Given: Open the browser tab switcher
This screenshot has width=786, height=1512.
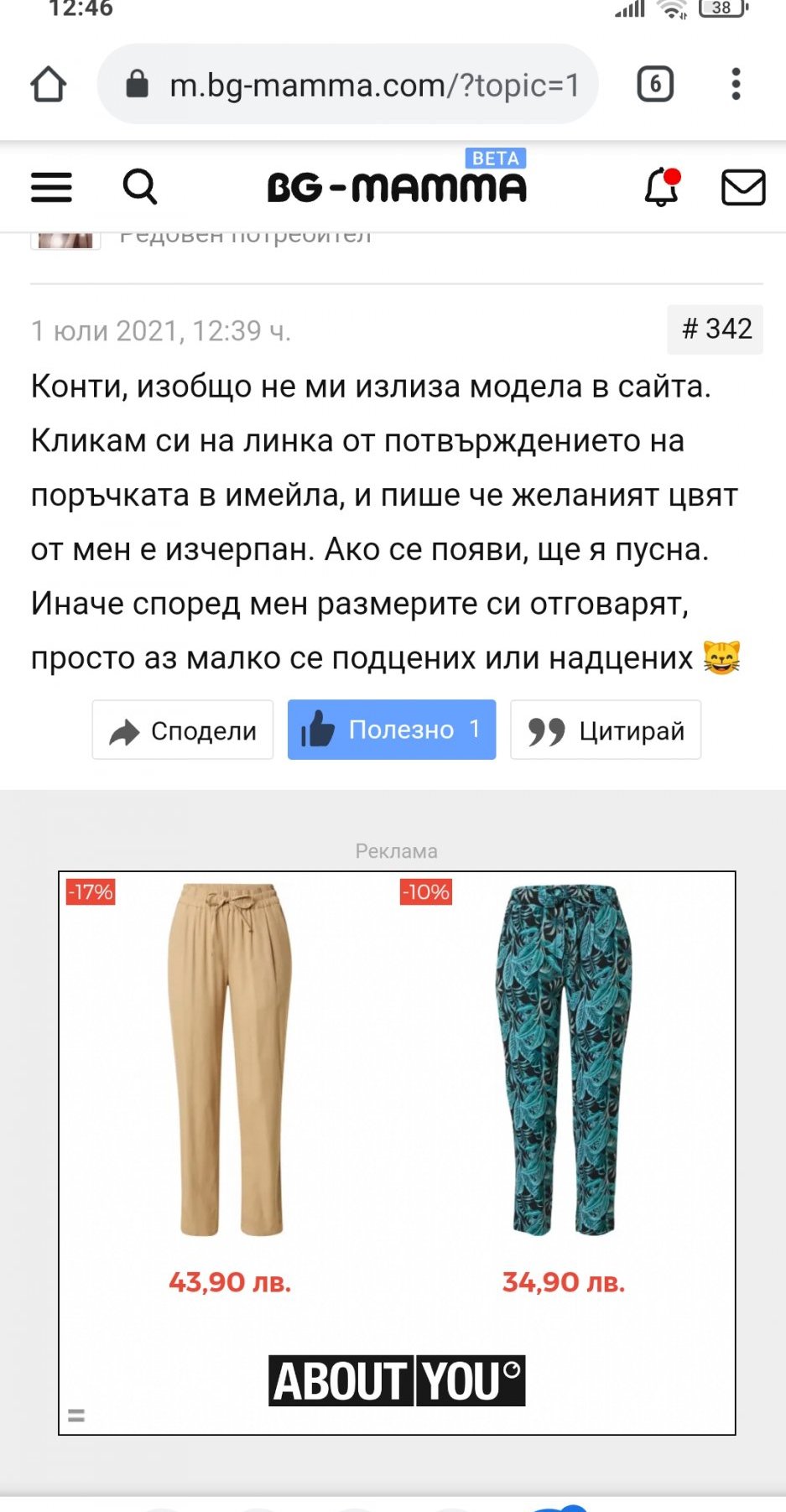Looking at the screenshot, I should (x=655, y=85).
